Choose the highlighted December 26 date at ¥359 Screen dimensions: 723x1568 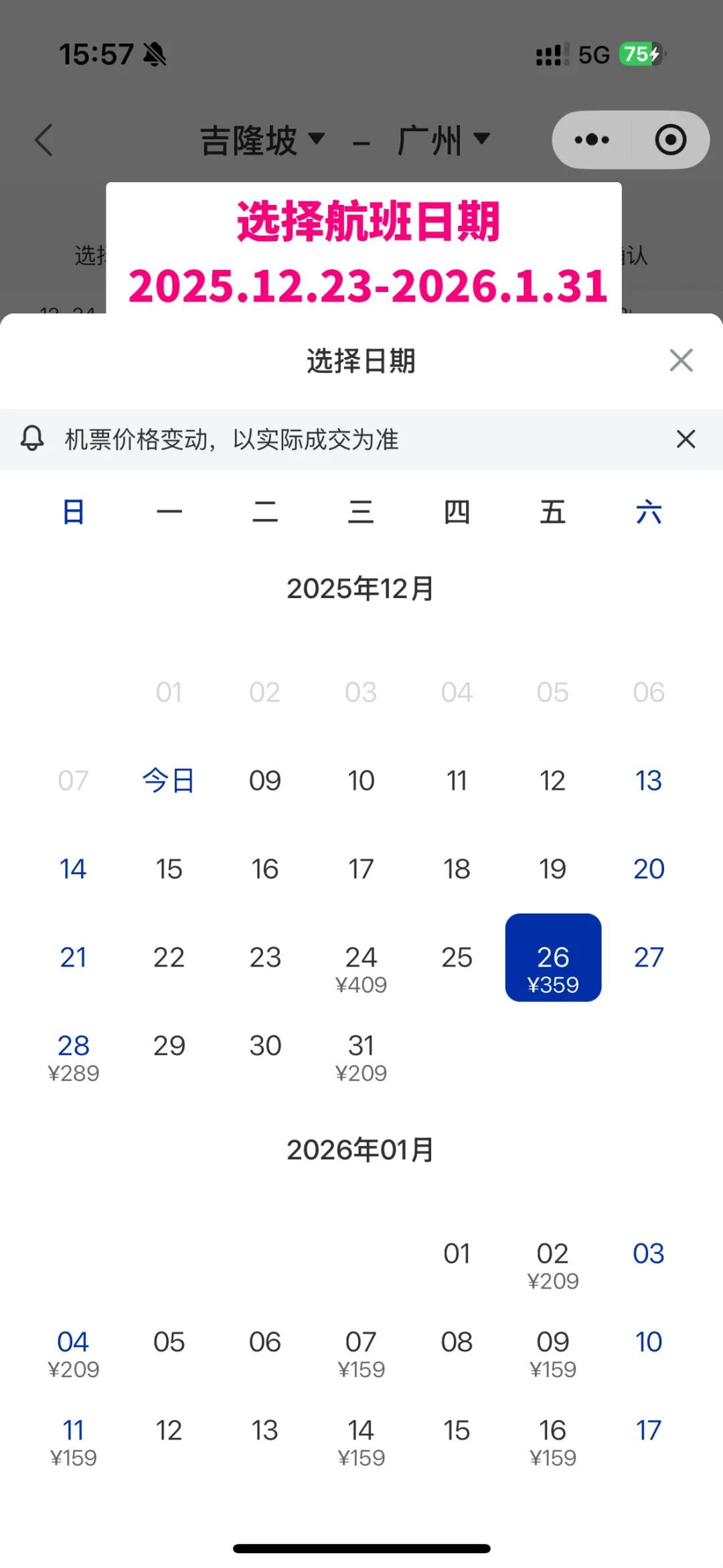coord(553,958)
